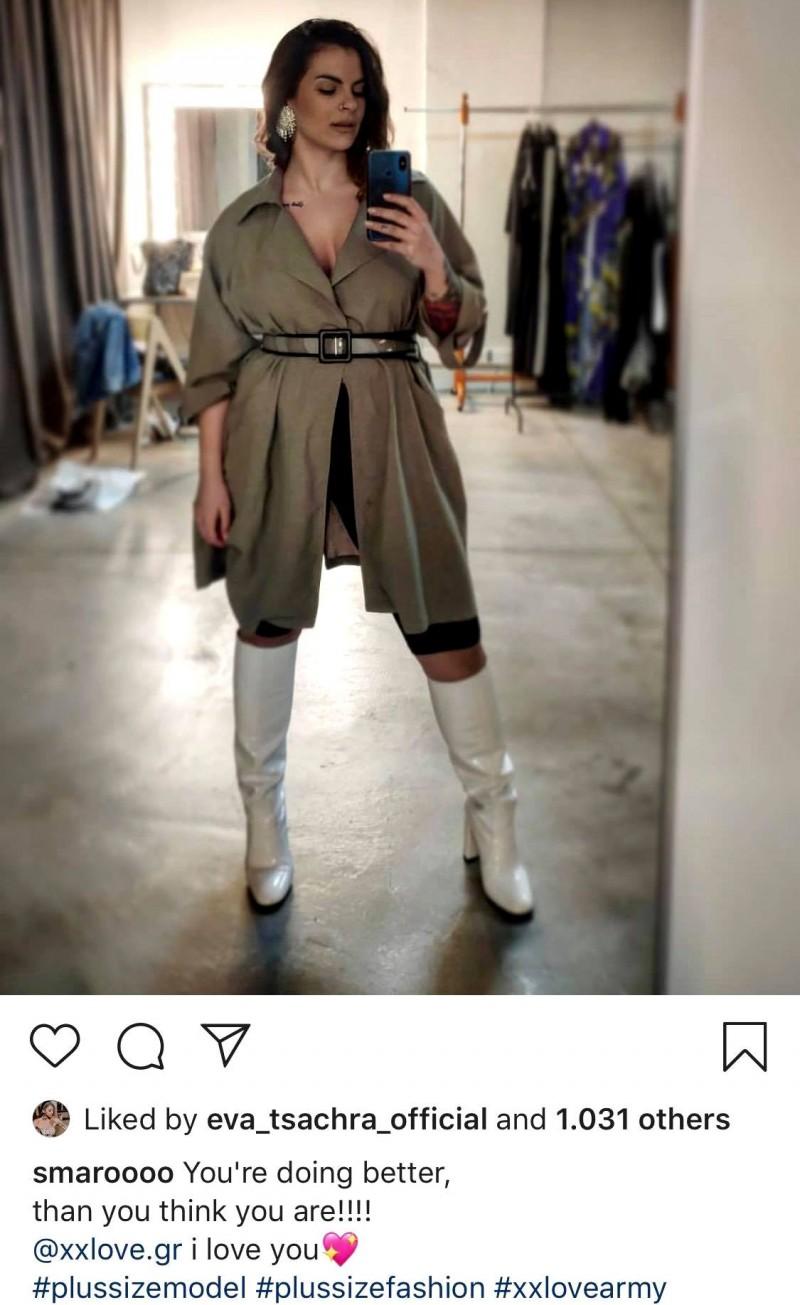The width and height of the screenshot is (800, 1305).
Task: Open the #xxlovearmy hashtag
Action: point(580,1286)
